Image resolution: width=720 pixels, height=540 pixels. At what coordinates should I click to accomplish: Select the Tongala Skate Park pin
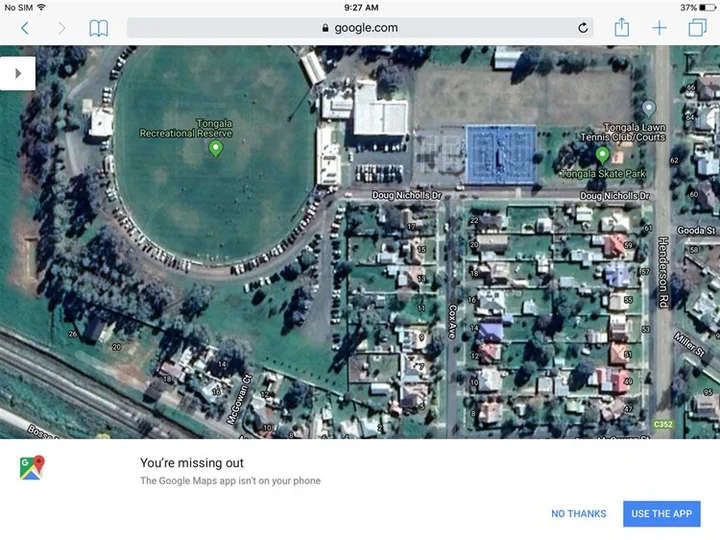tap(602, 155)
